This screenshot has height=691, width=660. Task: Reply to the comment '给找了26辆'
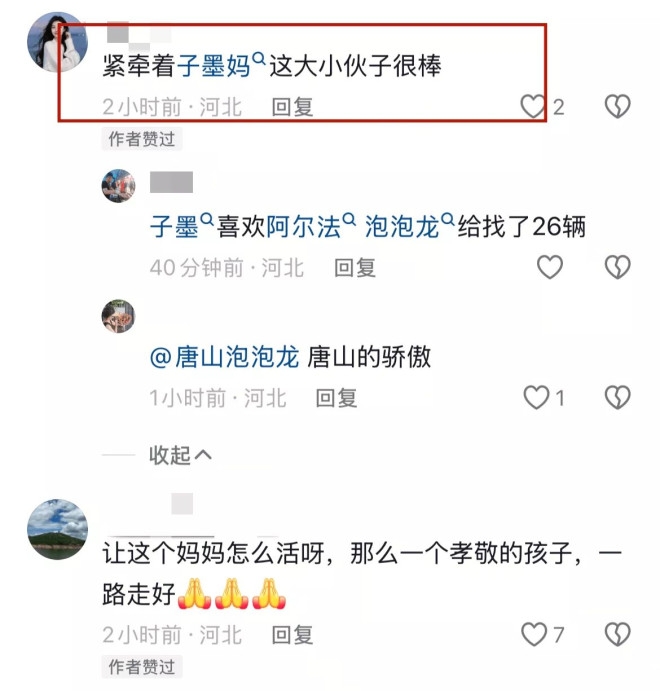click(355, 268)
